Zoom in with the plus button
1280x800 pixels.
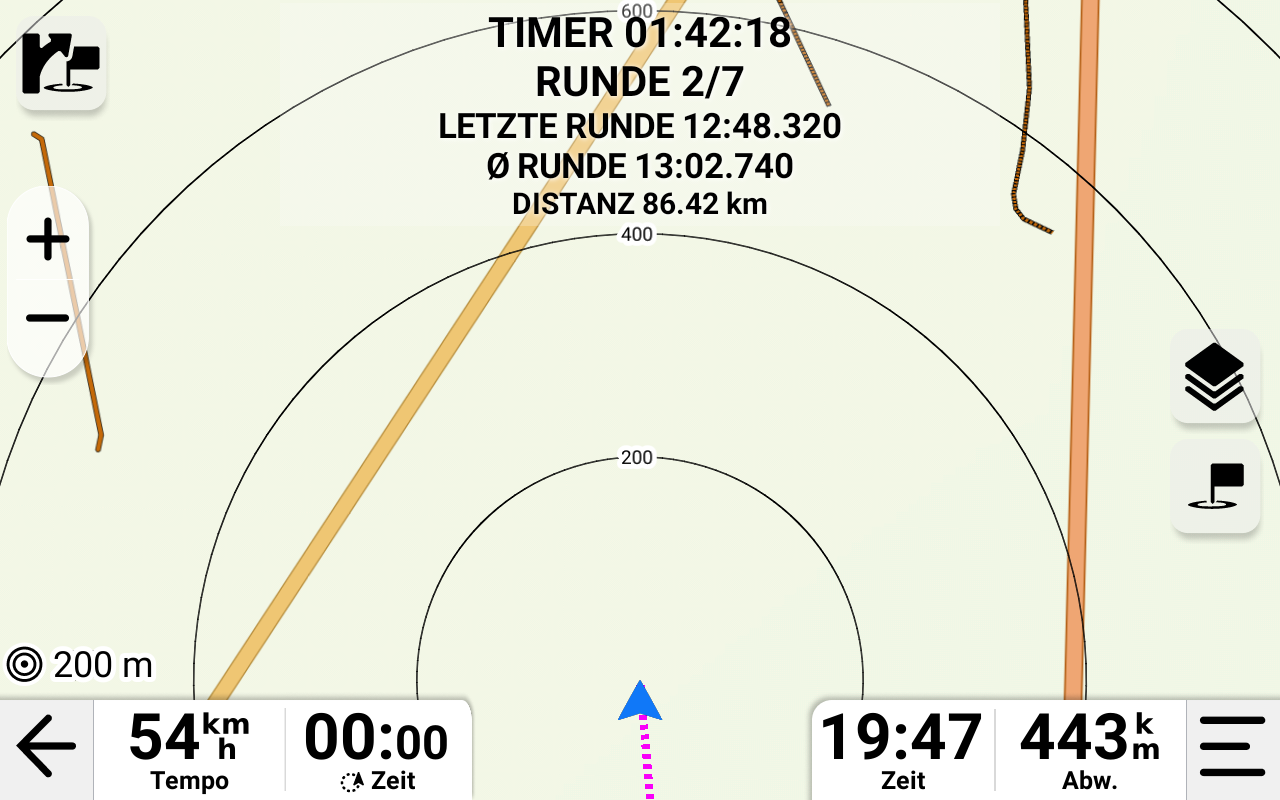coord(48,240)
